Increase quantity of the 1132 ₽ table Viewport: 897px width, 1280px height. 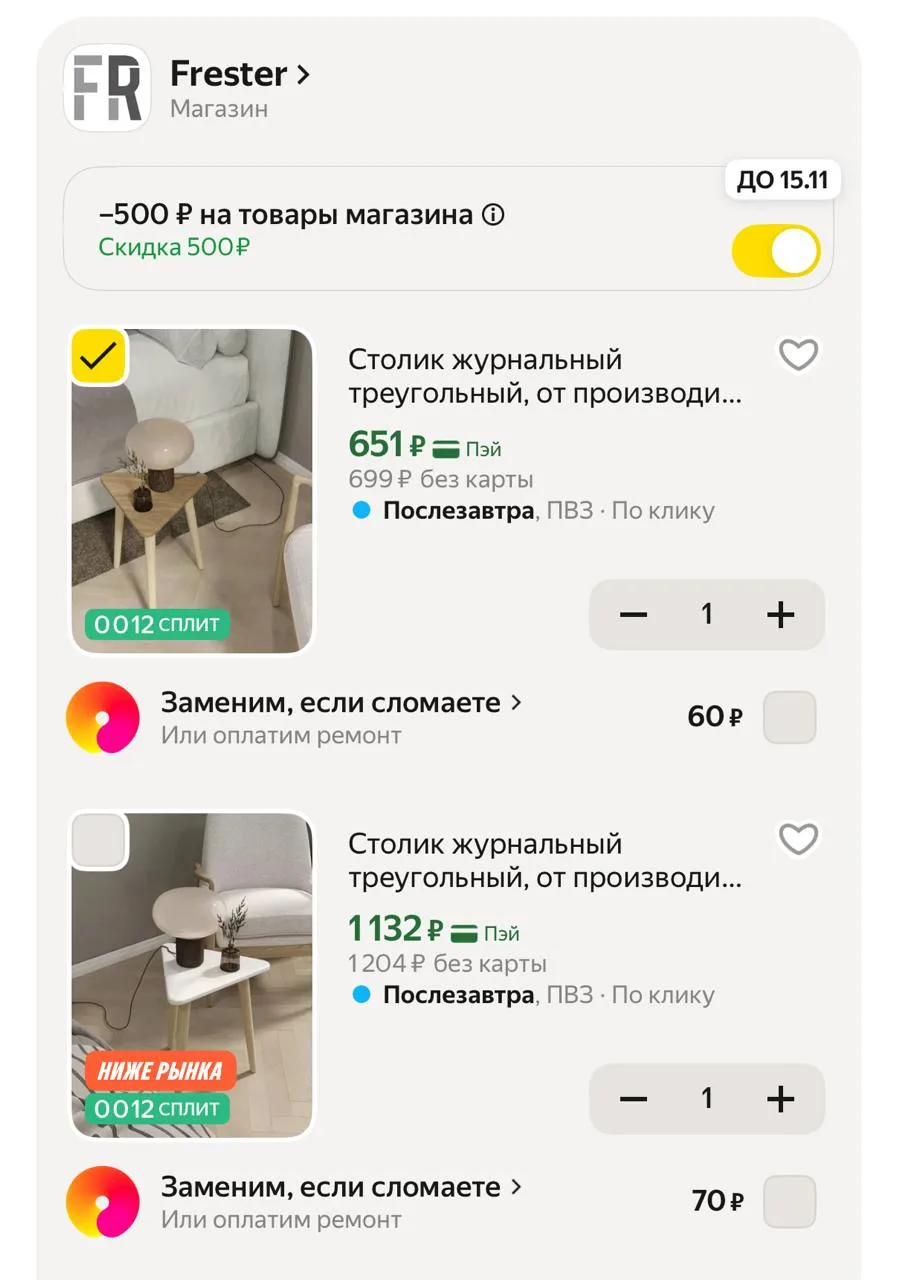pyautogui.click(x=780, y=1099)
